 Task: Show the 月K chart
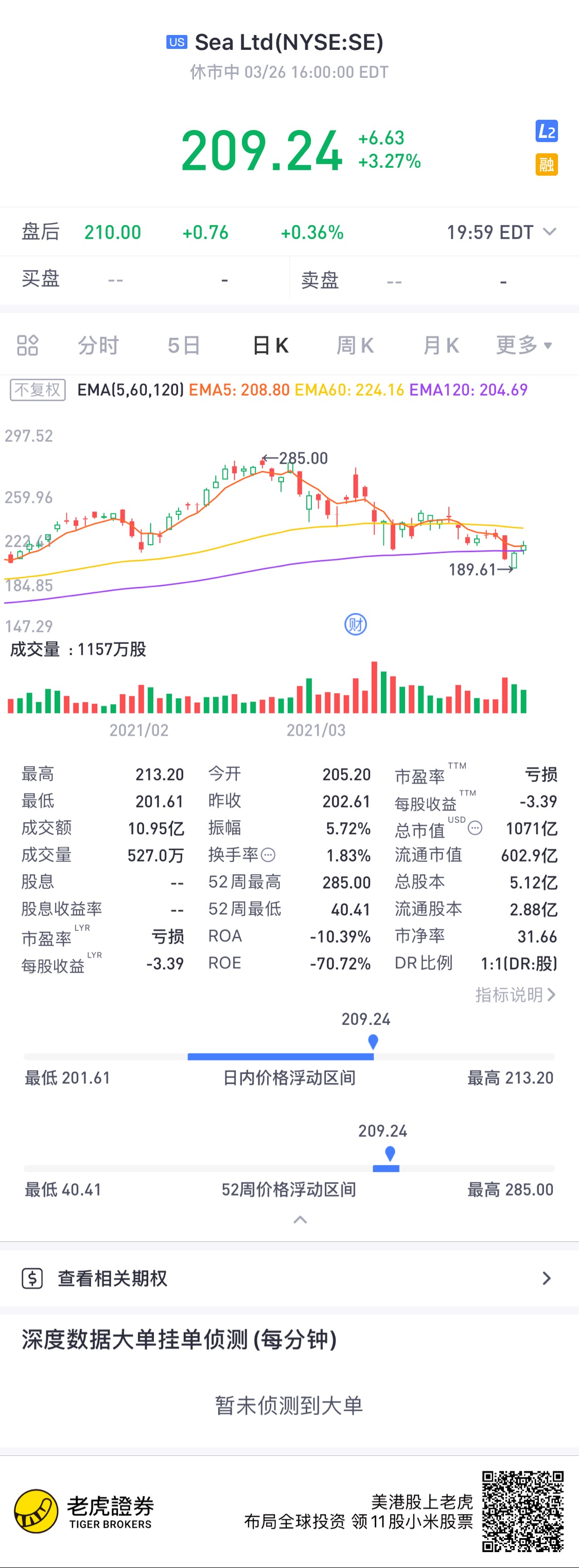click(x=441, y=346)
